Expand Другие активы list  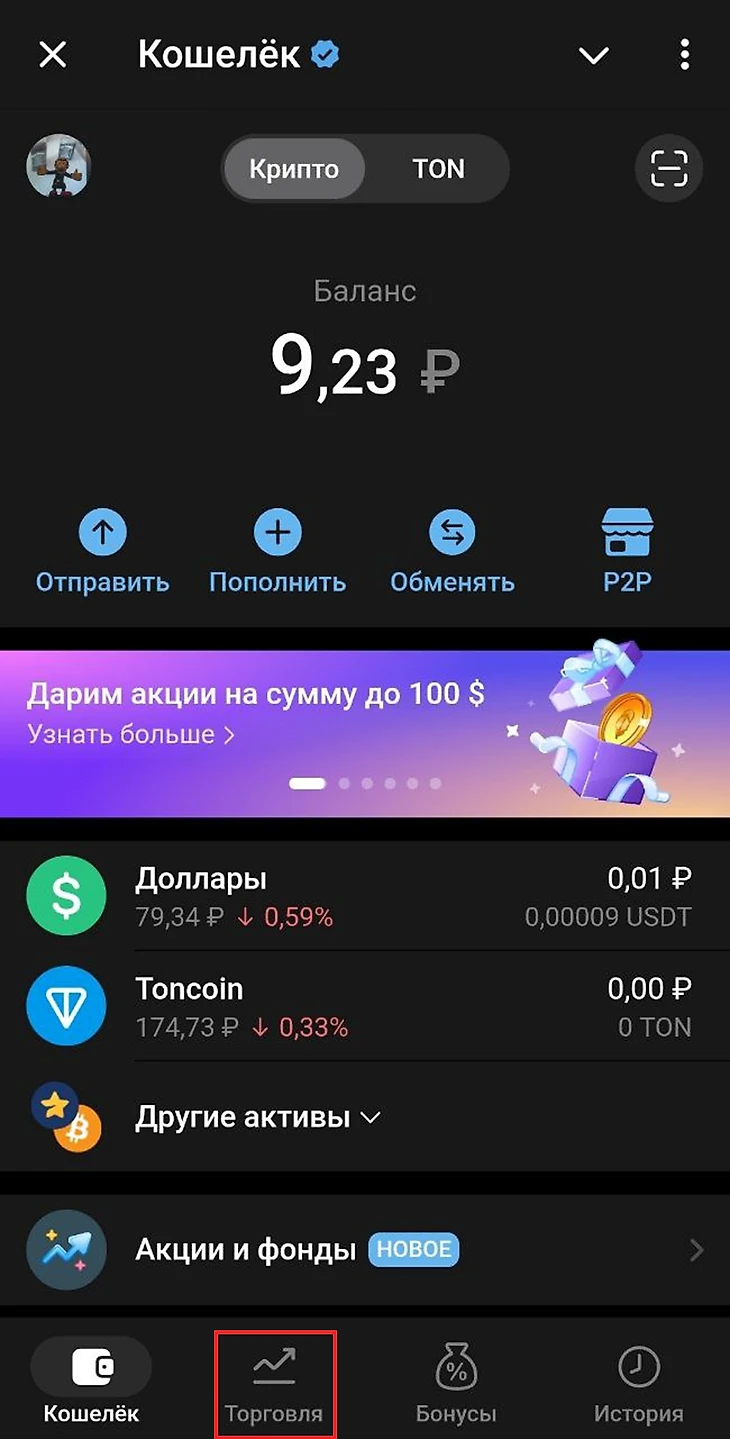(258, 1117)
